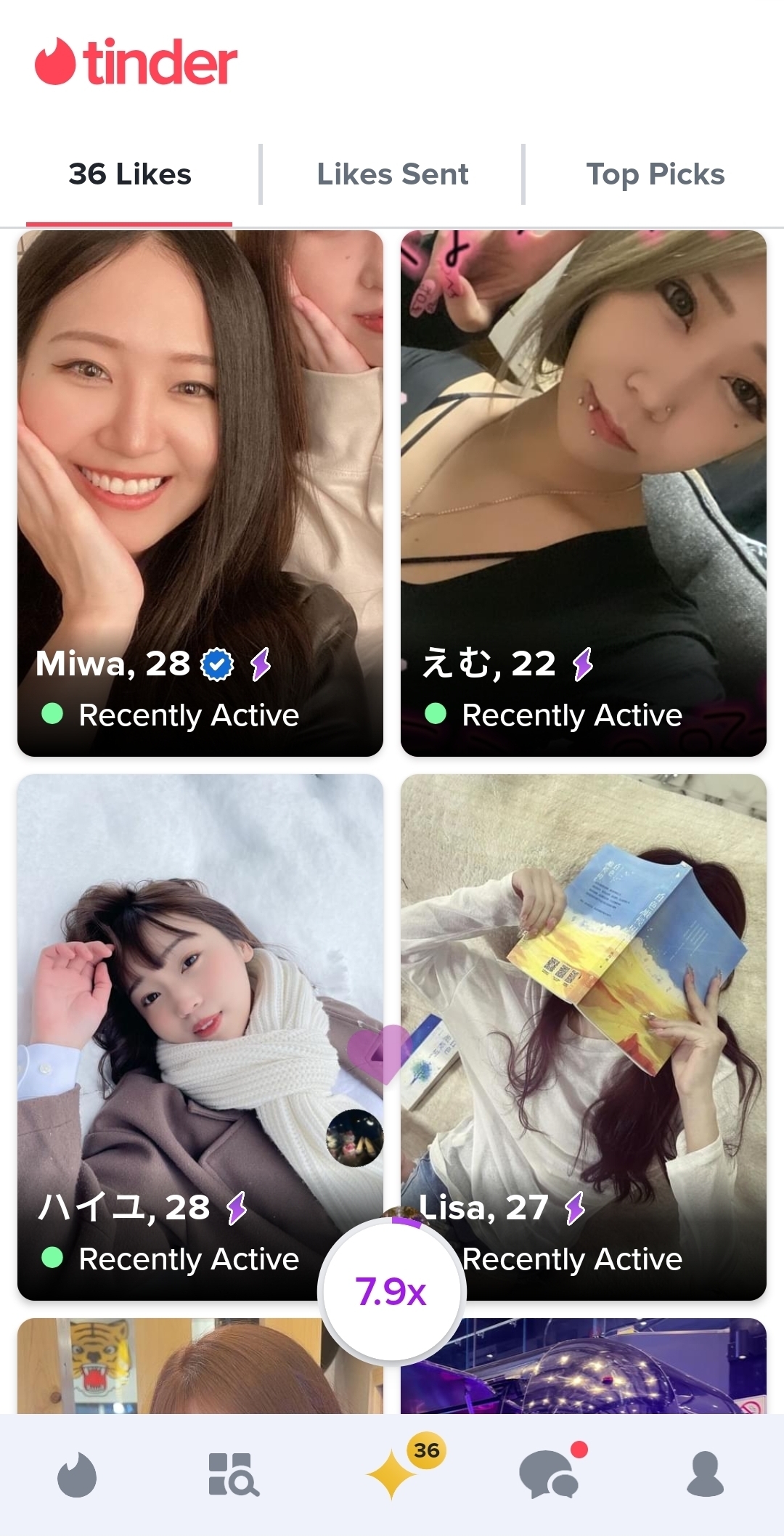
Task: Switch to the Likes Sent tab
Action: click(x=392, y=174)
